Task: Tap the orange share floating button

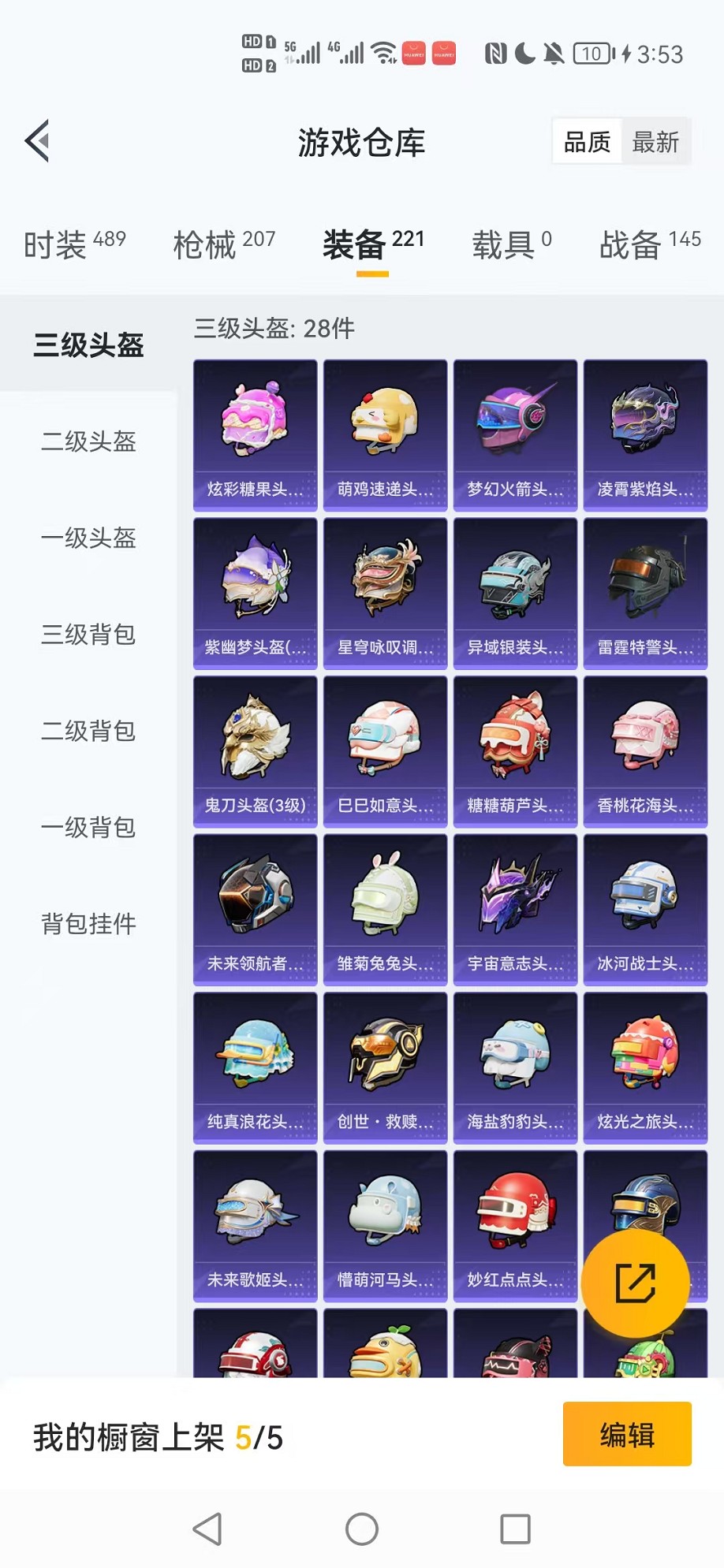Action: point(635,1283)
